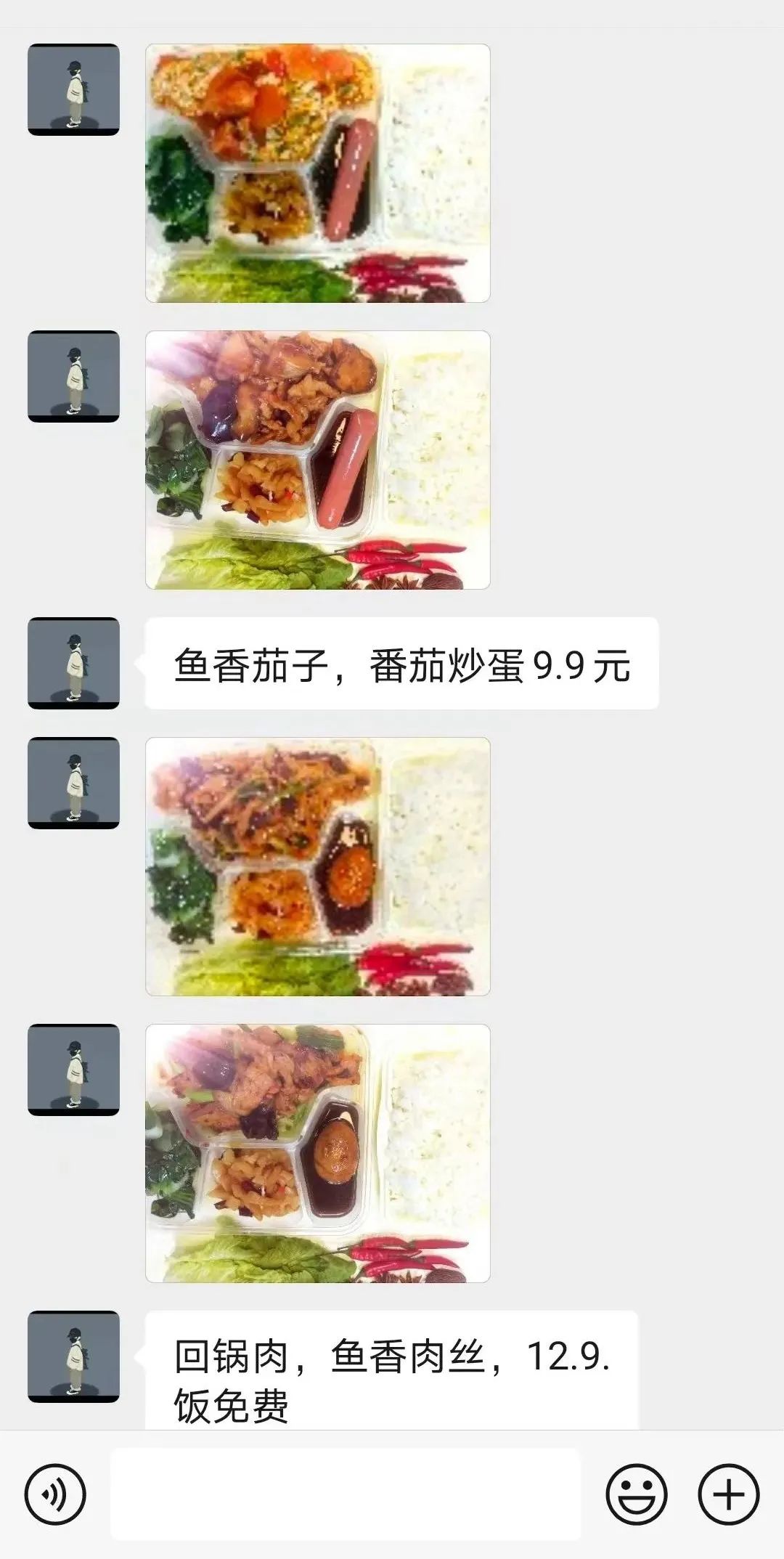Open sender avatar beside 回锅肉 message
The image size is (784, 1559).
(x=73, y=1356)
